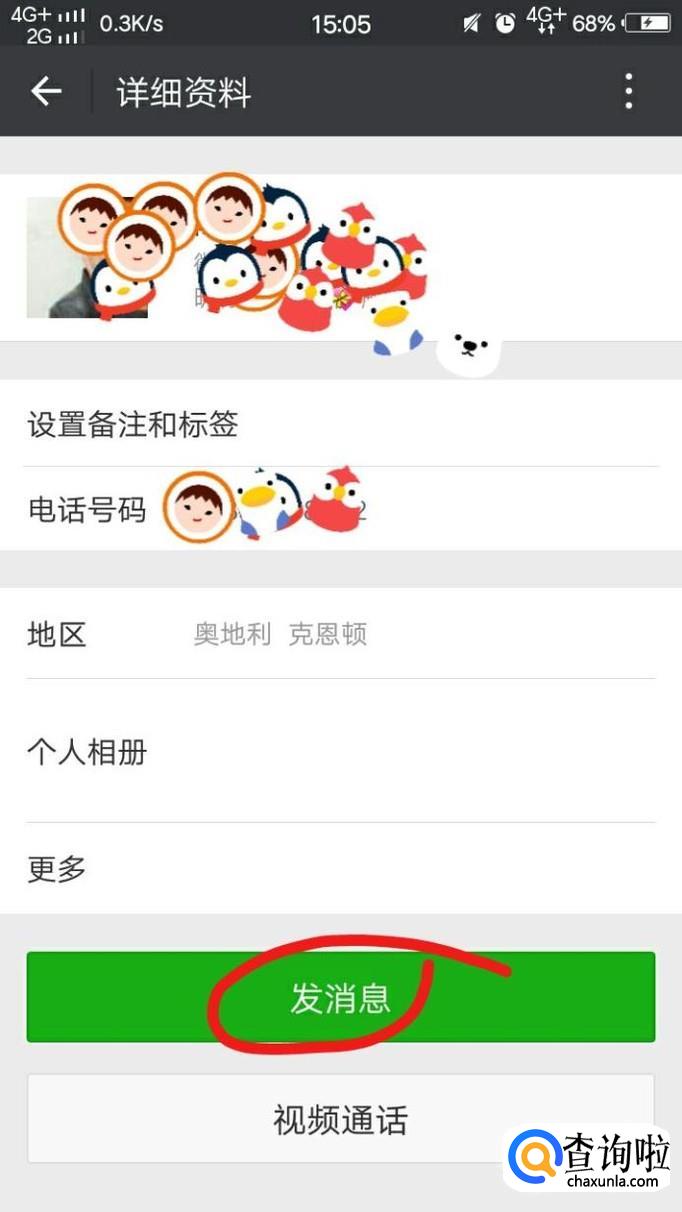View the contact's profile avatar

pos(86,258)
